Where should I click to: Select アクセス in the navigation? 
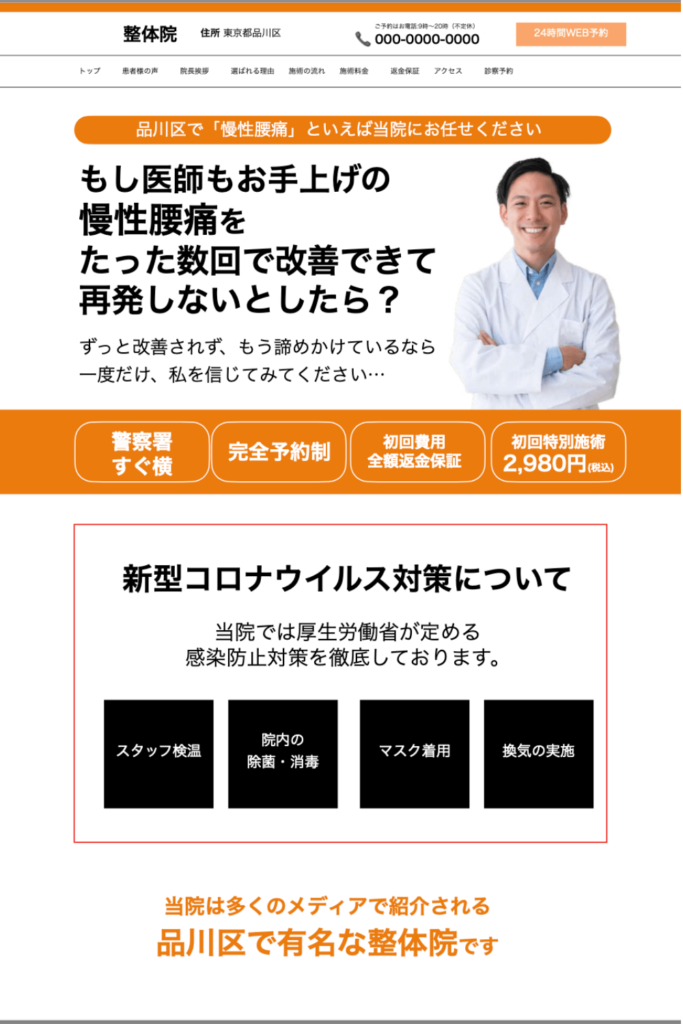click(x=448, y=72)
